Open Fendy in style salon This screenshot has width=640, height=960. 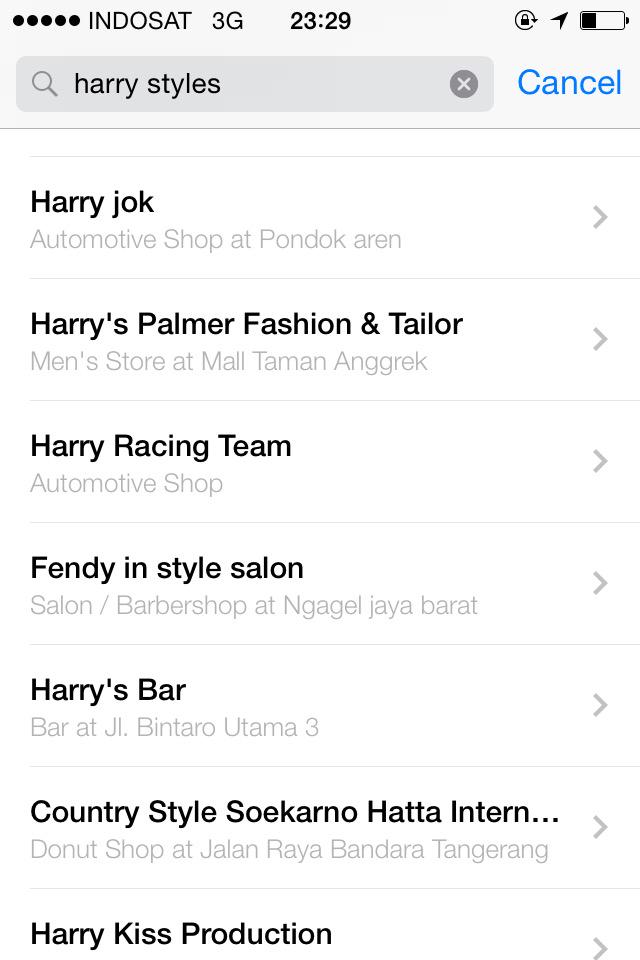[320, 583]
